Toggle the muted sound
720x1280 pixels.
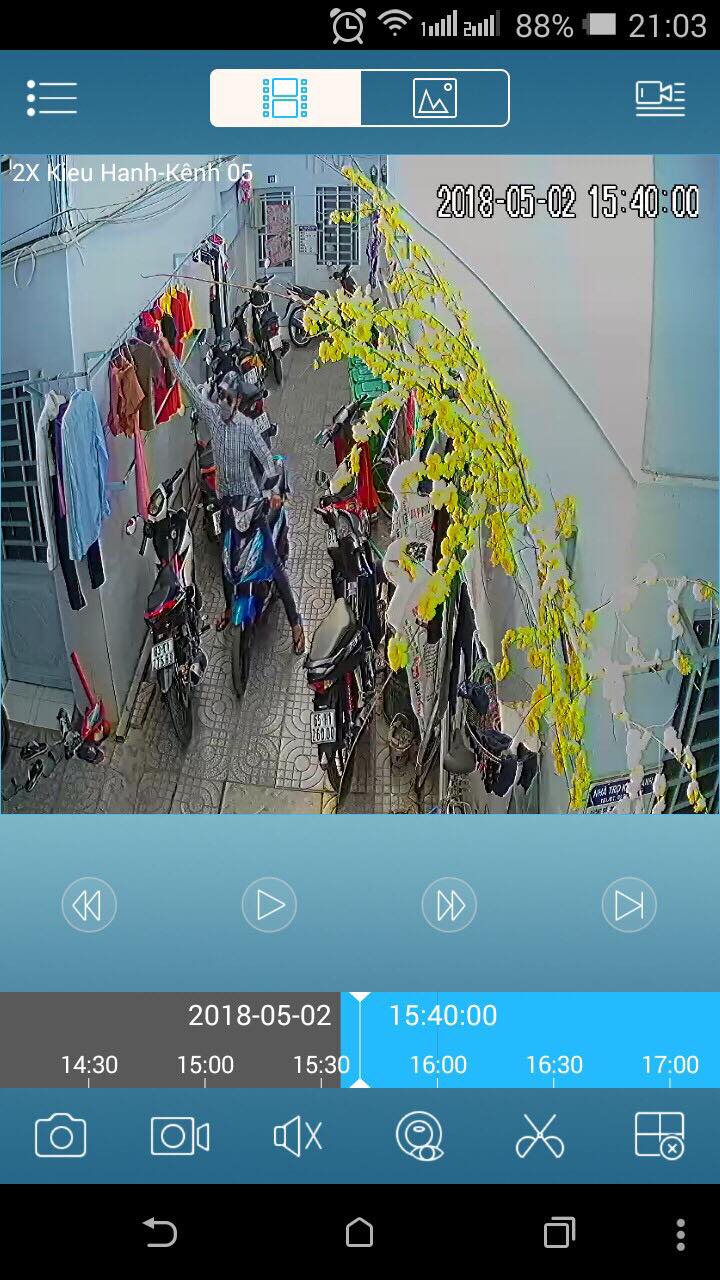tap(298, 1136)
